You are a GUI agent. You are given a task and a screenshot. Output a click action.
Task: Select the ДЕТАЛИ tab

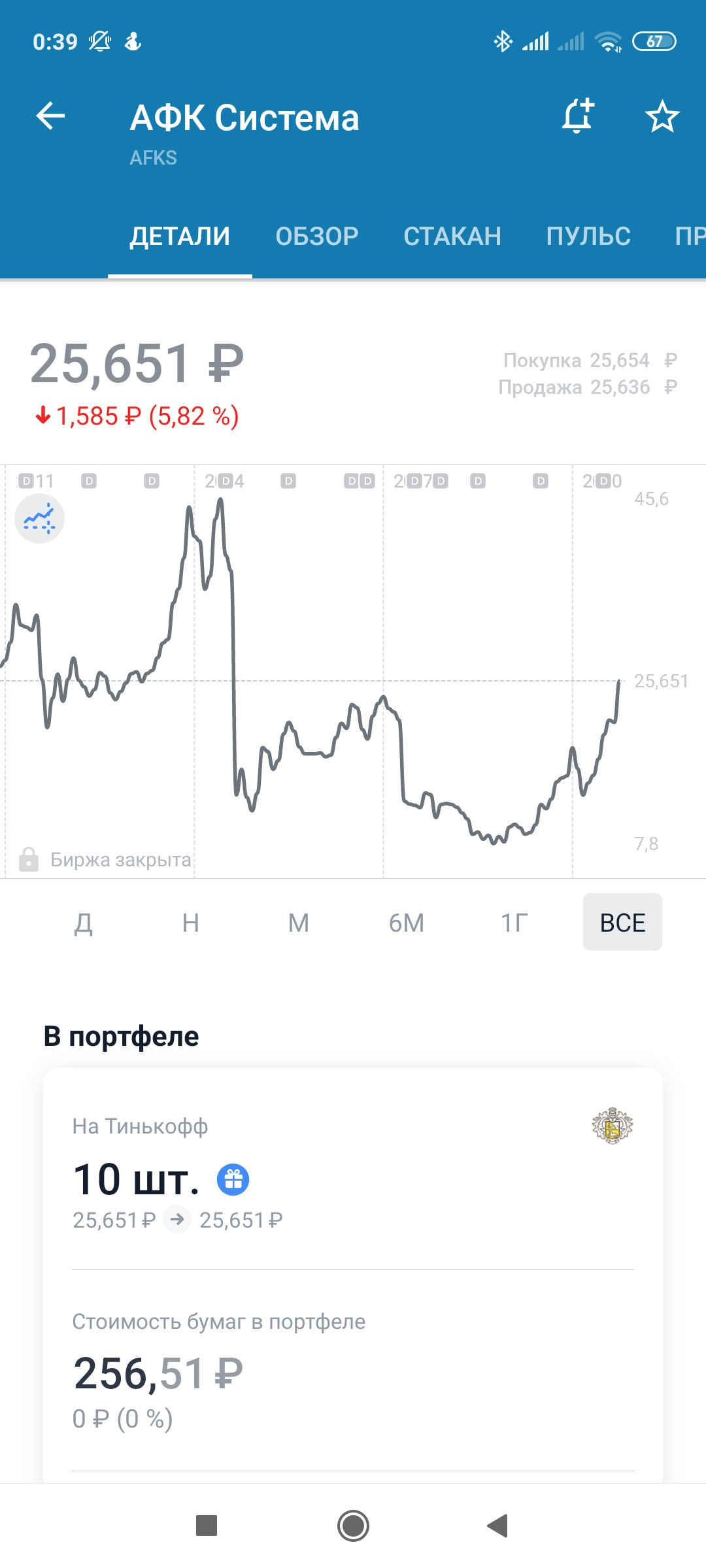[180, 236]
